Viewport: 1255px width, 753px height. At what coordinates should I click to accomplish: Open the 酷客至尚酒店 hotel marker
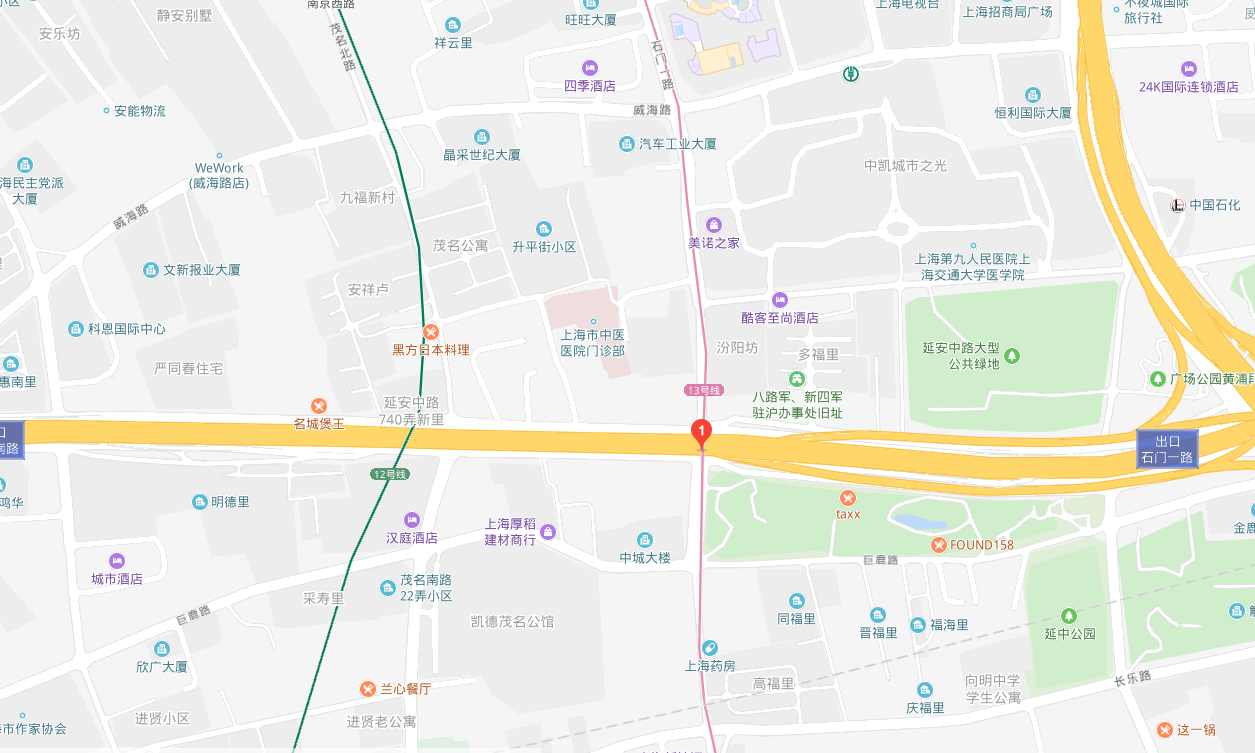(x=780, y=300)
